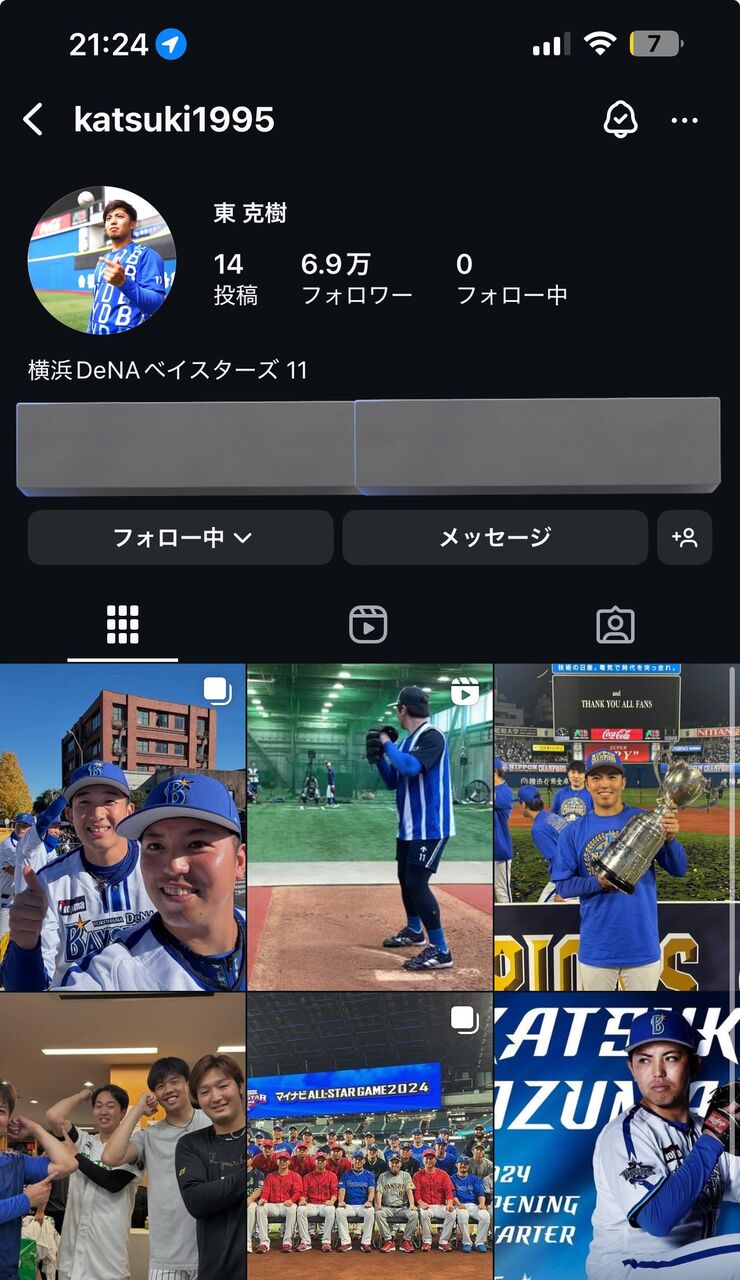740x1280 pixels.
Task: Switch to the posts grid tab
Action: pyautogui.click(x=122, y=625)
